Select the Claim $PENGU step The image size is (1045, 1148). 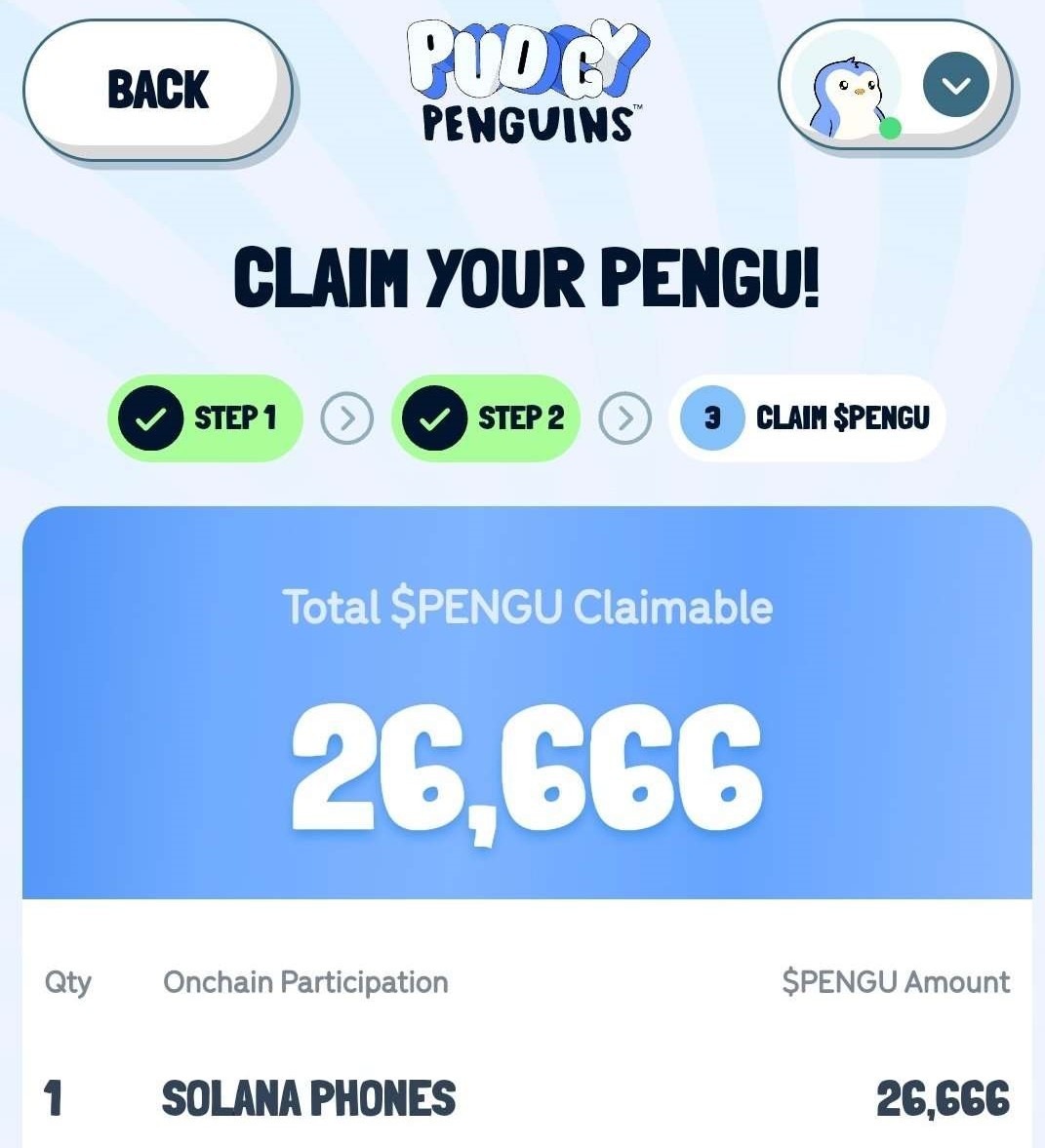(807, 418)
